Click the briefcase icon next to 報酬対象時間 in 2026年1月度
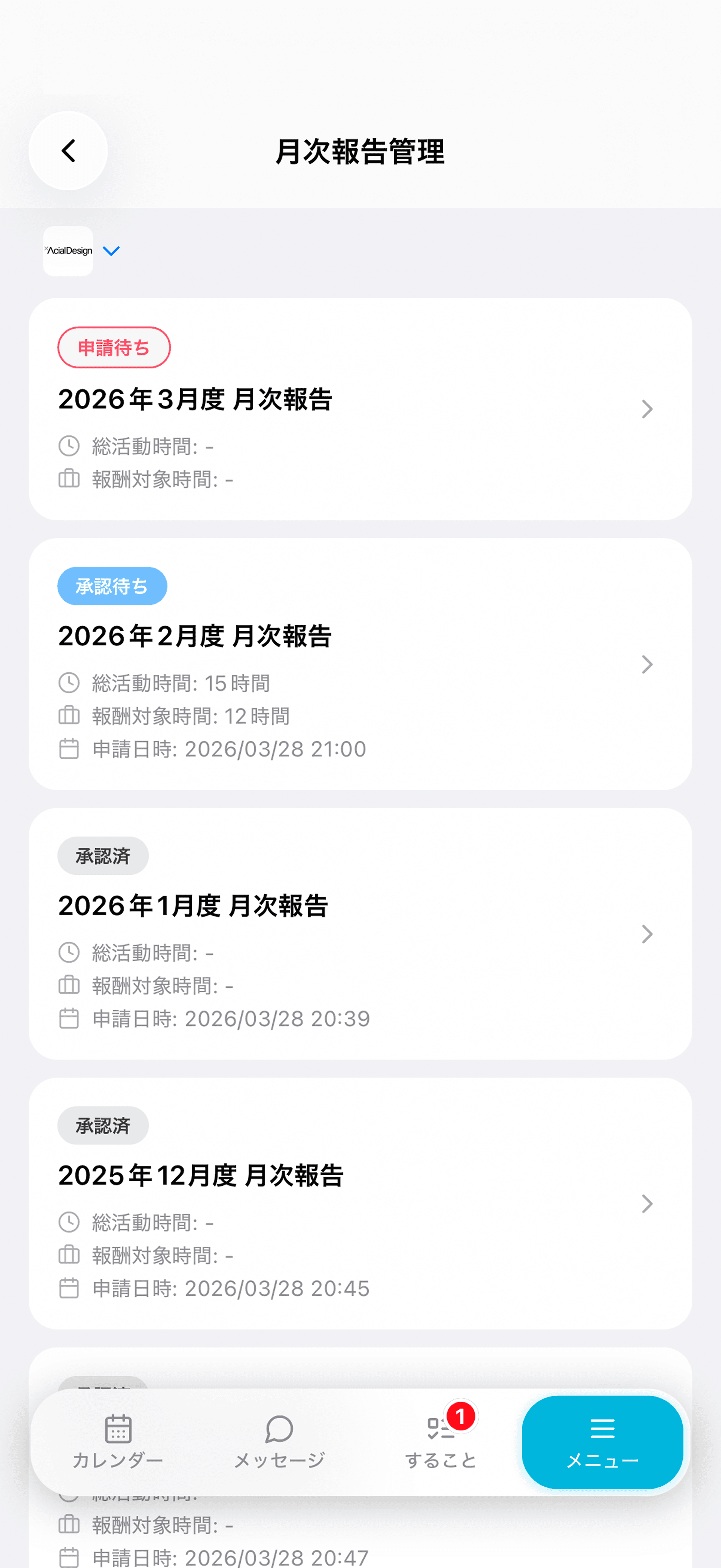 tap(68, 984)
